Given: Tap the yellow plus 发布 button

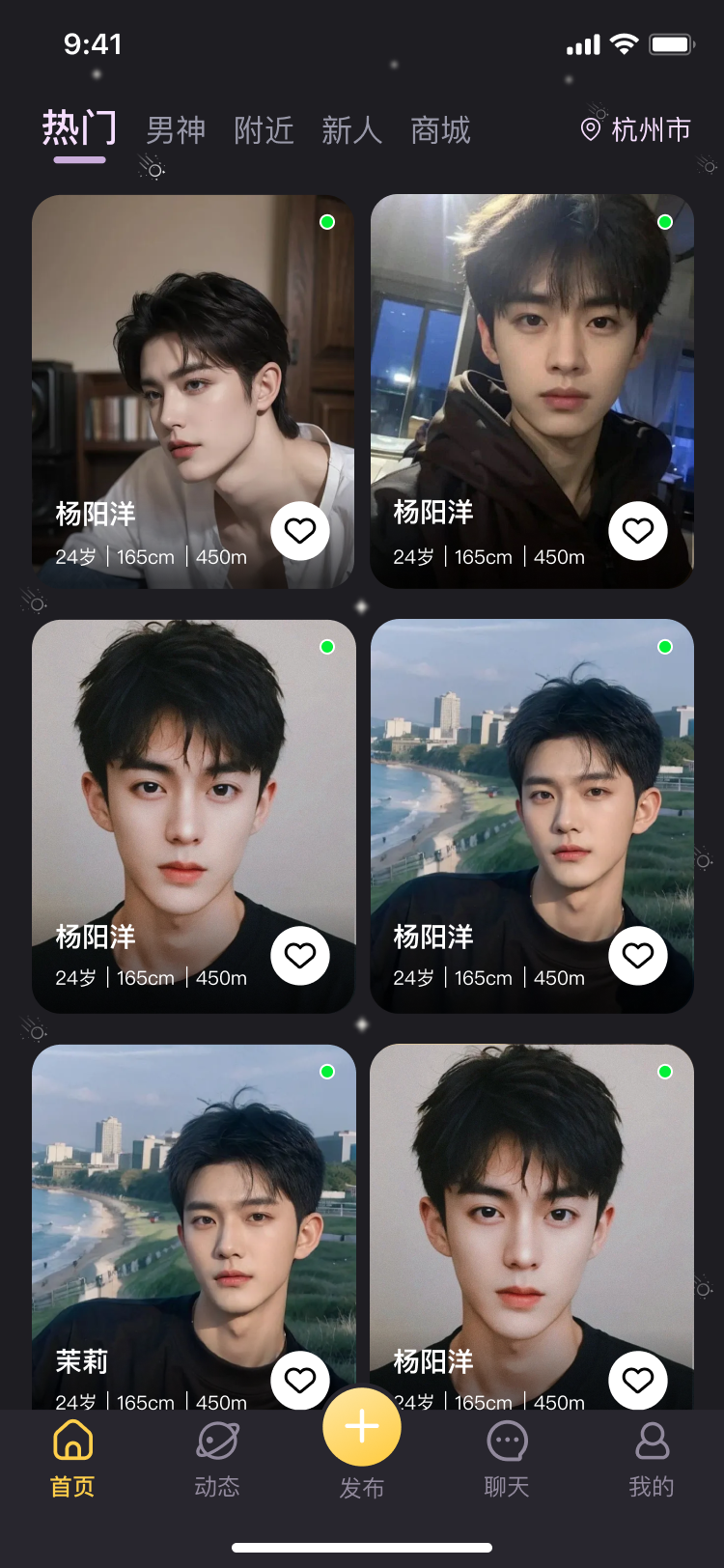Looking at the screenshot, I should pos(362,1427).
